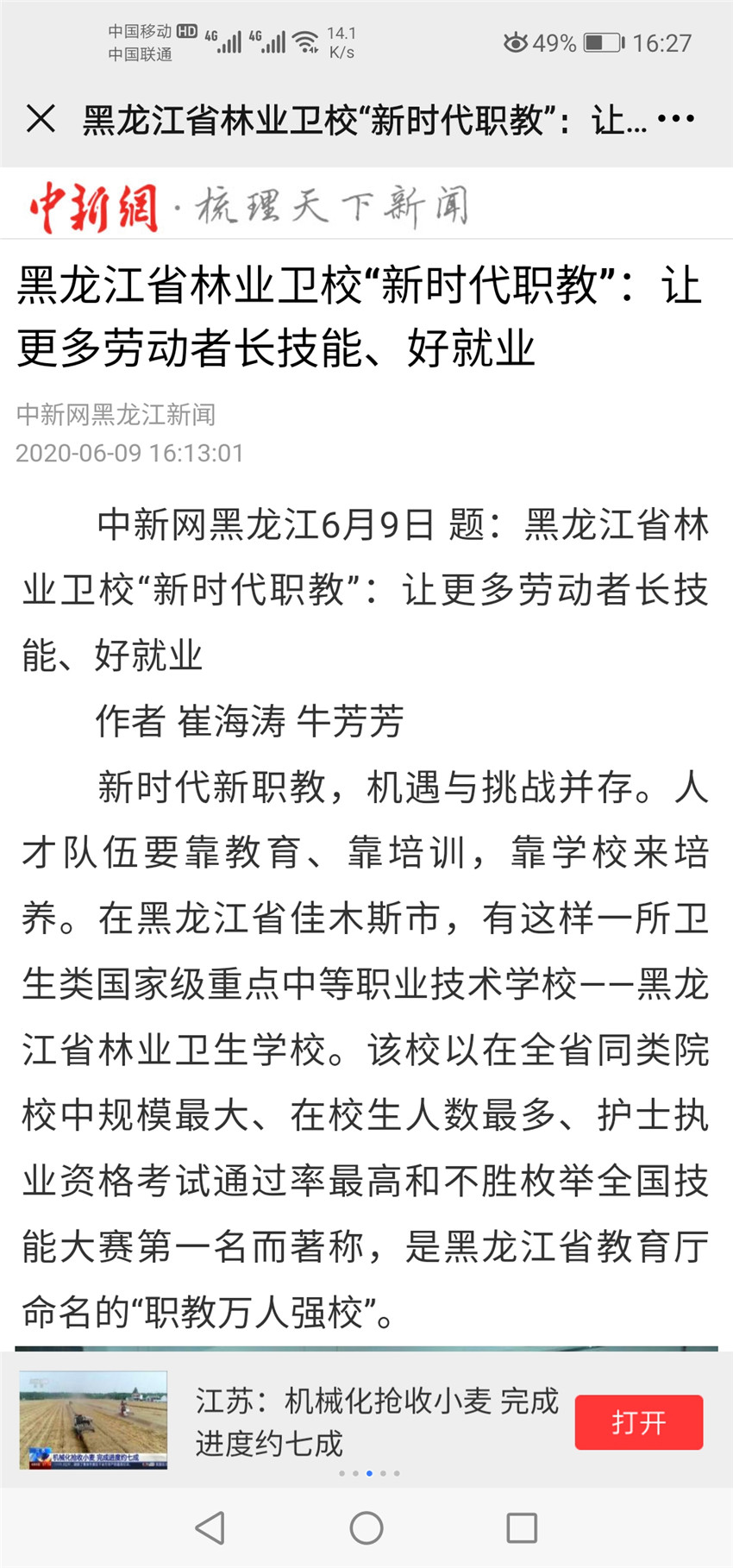Open the three-dot overflow menu

676,119
